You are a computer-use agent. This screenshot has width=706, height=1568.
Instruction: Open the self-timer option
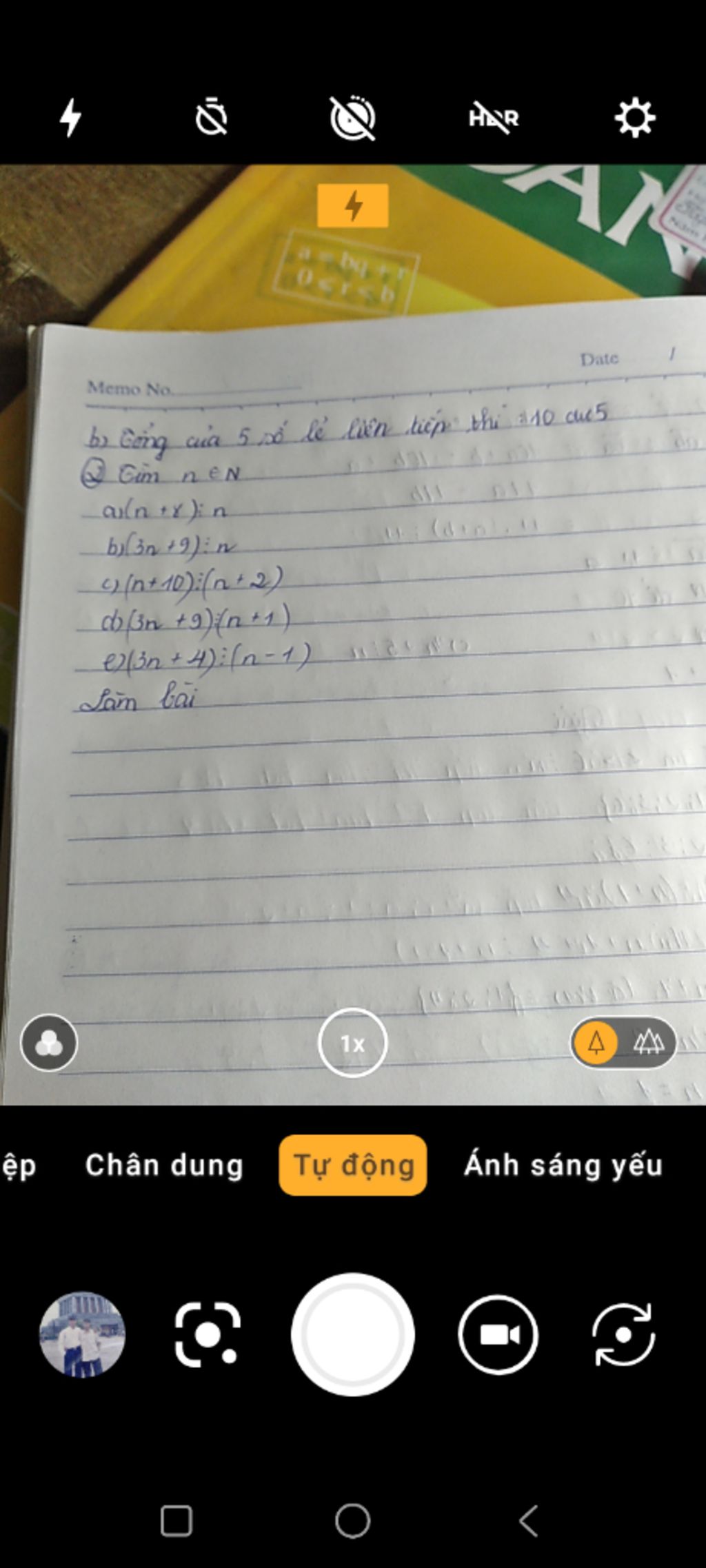(x=211, y=118)
